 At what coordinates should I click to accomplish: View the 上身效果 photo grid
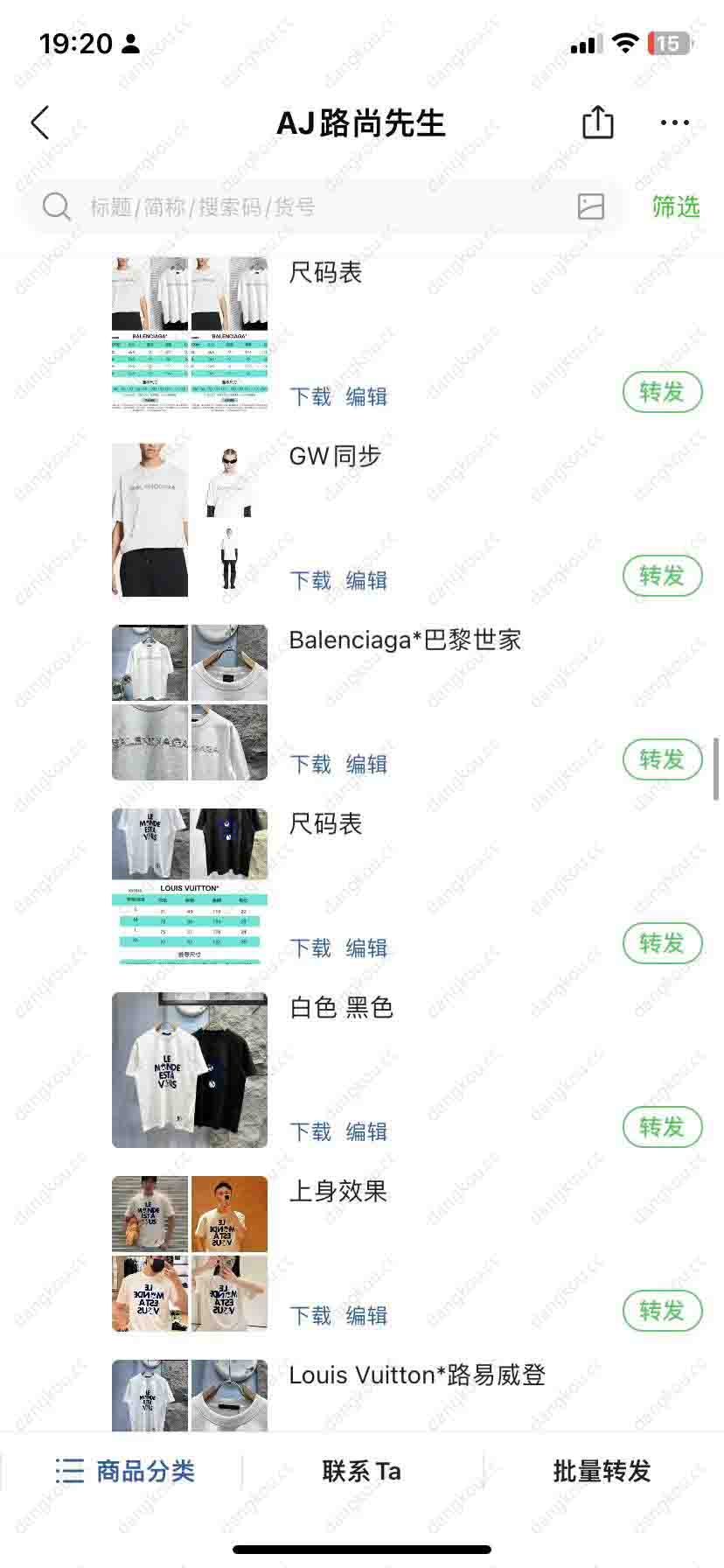[x=190, y=1254]
